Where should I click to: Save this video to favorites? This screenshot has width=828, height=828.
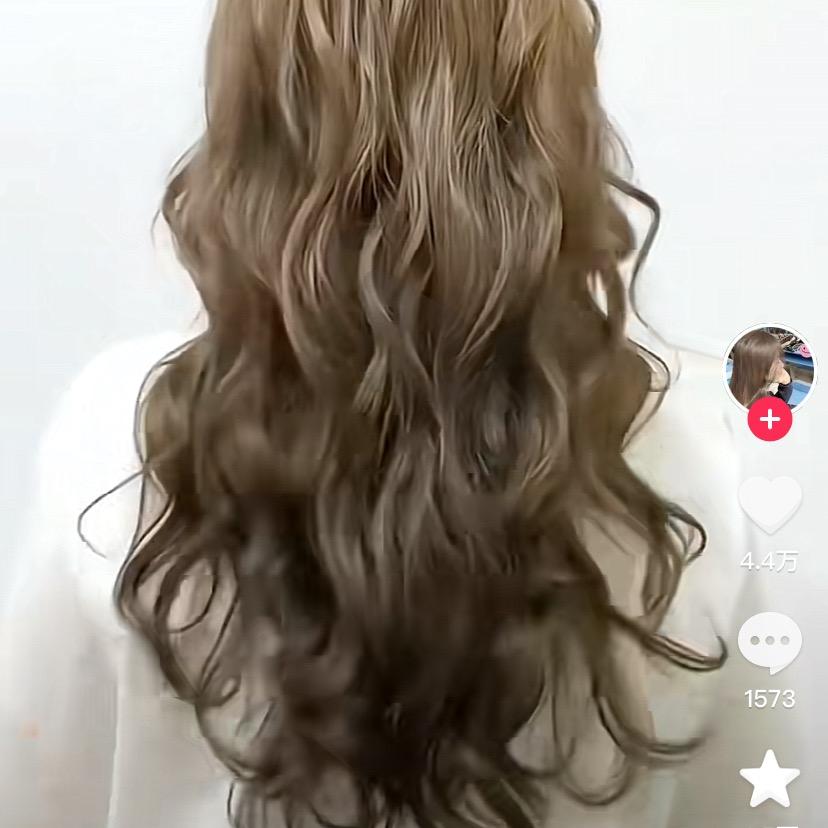(769, 780)
